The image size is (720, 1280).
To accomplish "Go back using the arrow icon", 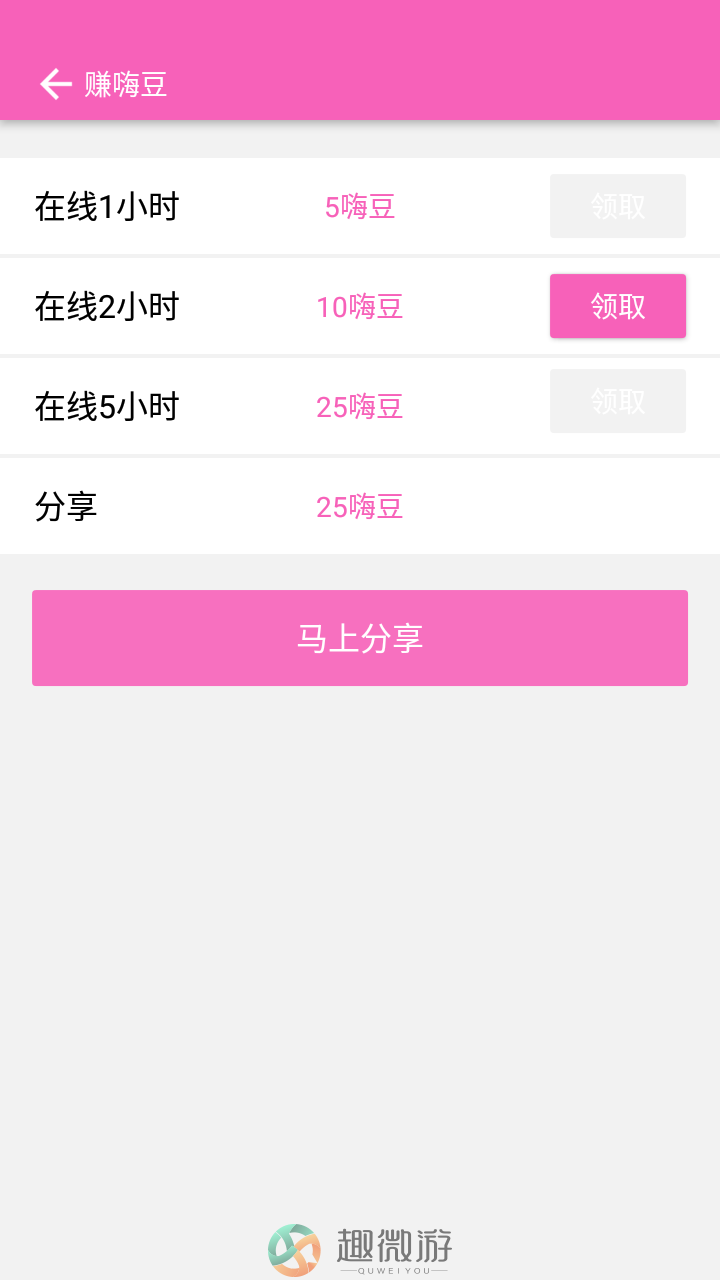I will coord(55,84).
